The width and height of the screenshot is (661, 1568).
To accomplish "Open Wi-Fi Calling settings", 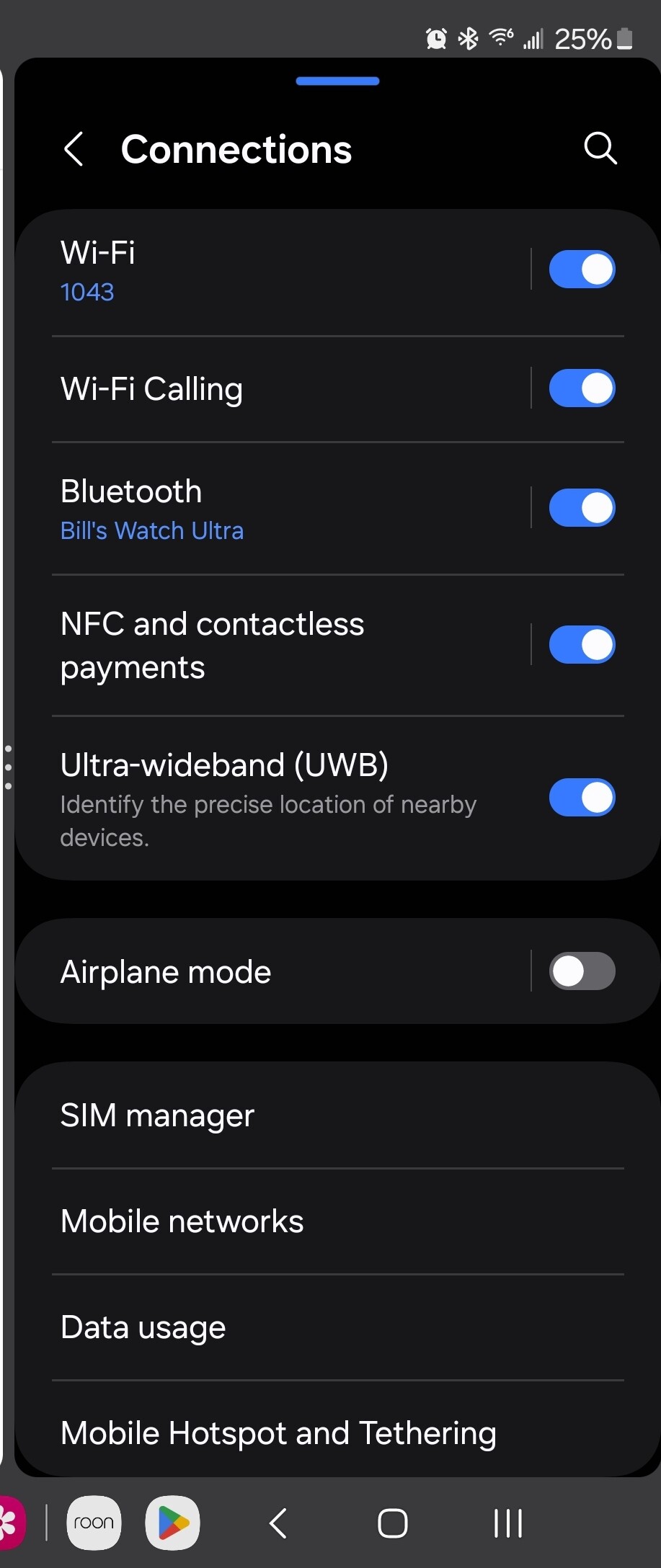I will (274, 389).
